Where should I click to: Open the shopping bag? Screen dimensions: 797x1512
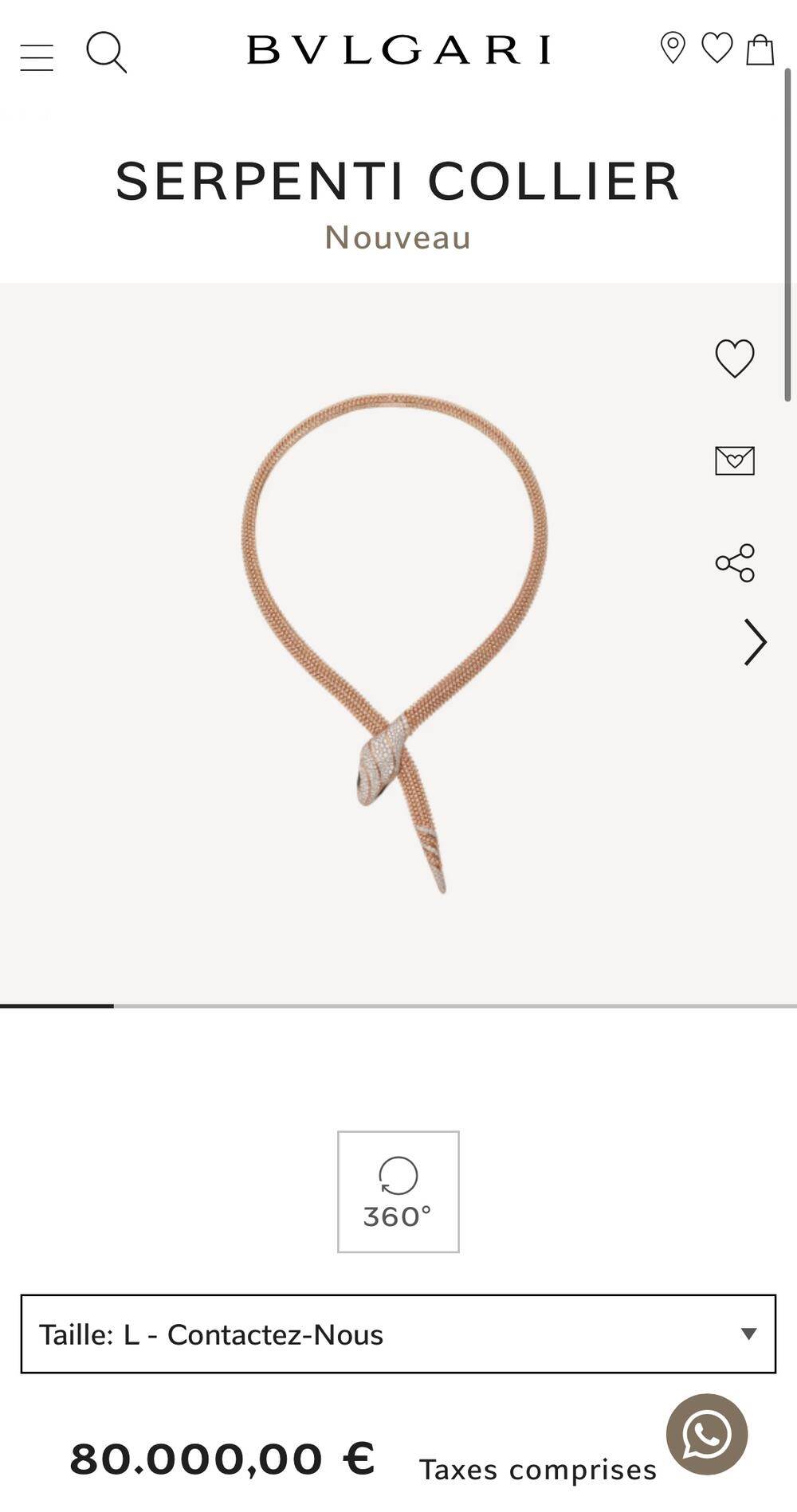click(760, 49)
